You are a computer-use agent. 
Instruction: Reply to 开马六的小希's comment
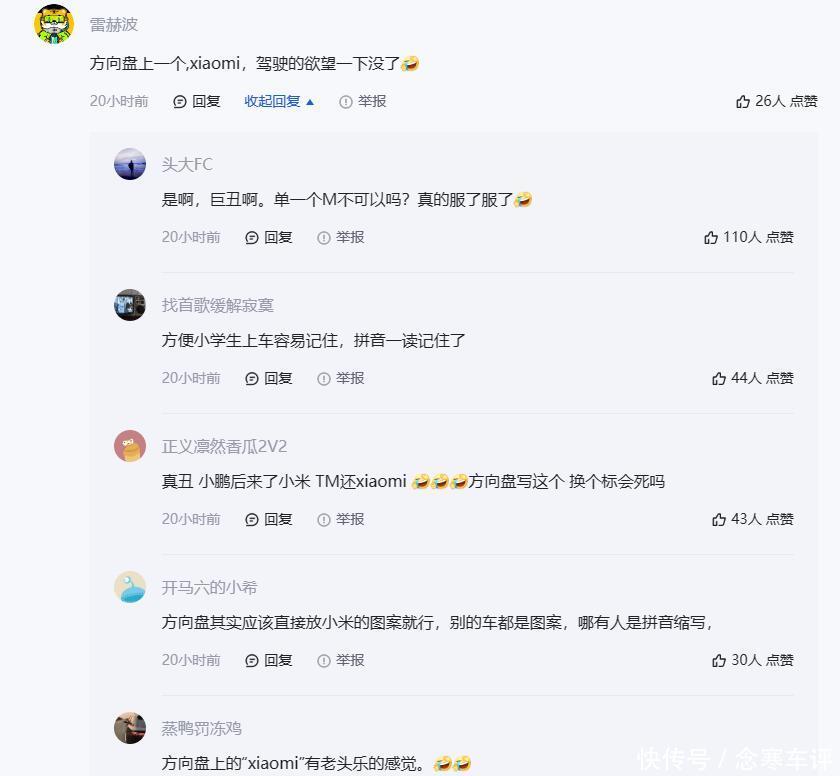point(269,660)
